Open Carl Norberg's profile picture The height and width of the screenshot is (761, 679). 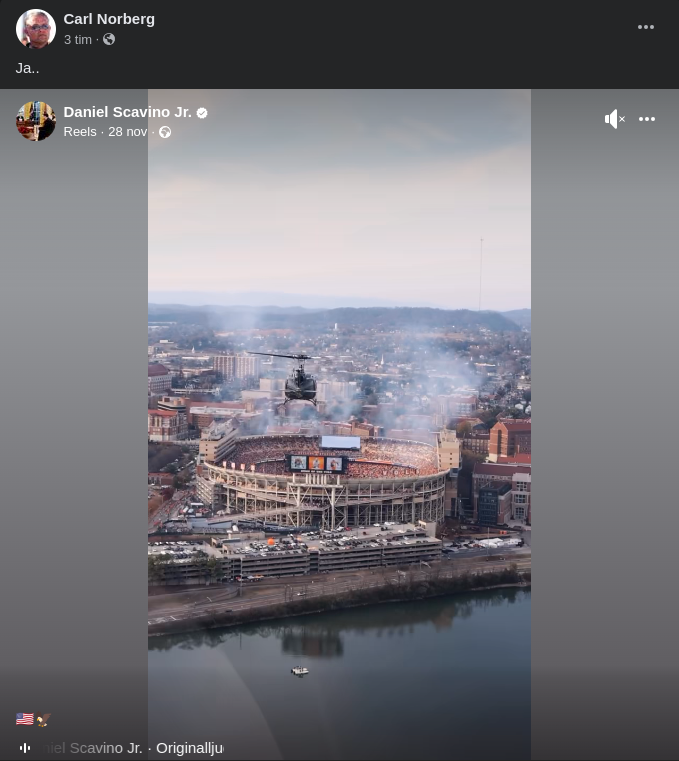pos(36,29)
